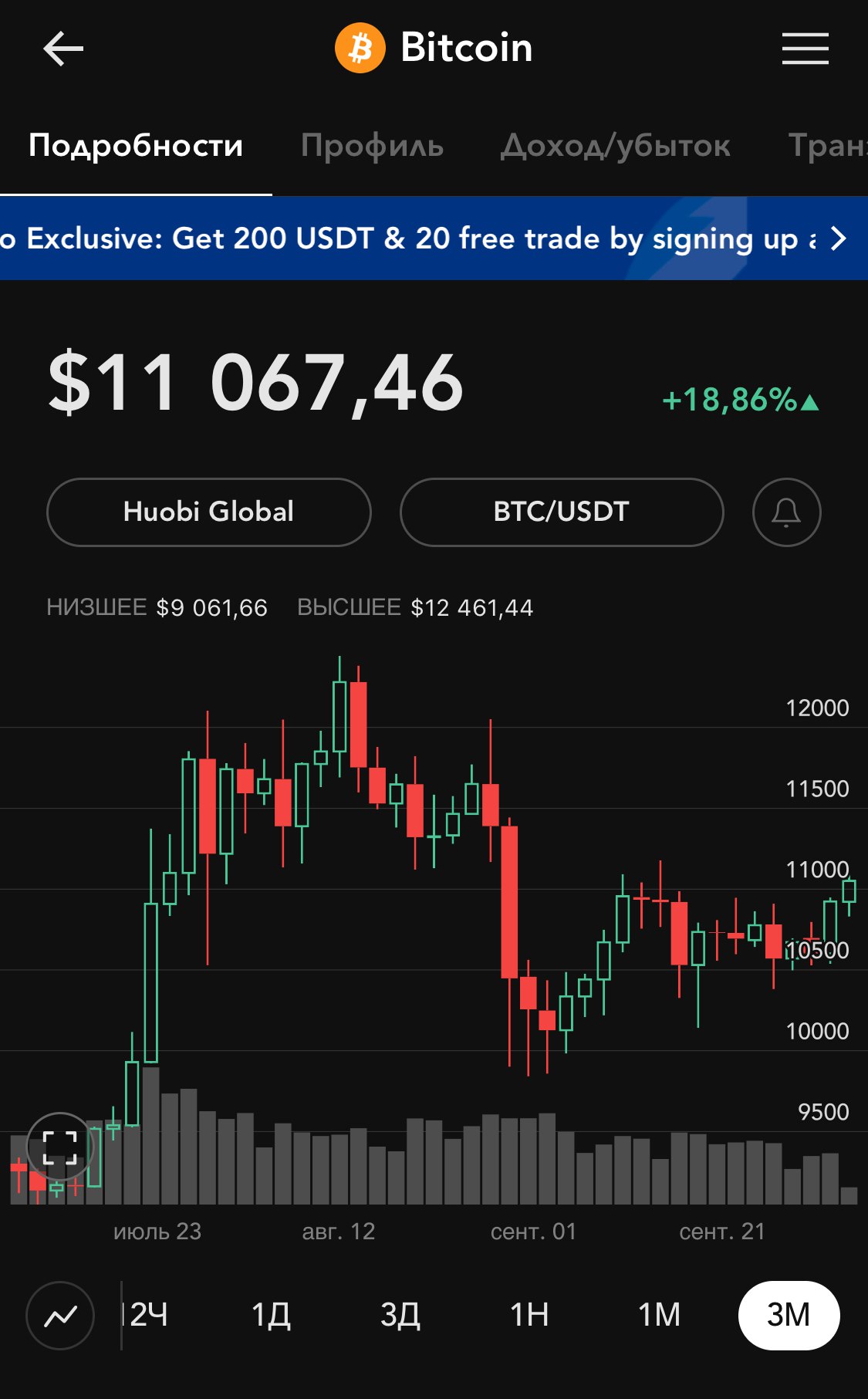This screenshot has width=868, height=1399.
Task: Choose exchange Huobi Global
Action: click(x=209, y=512)
